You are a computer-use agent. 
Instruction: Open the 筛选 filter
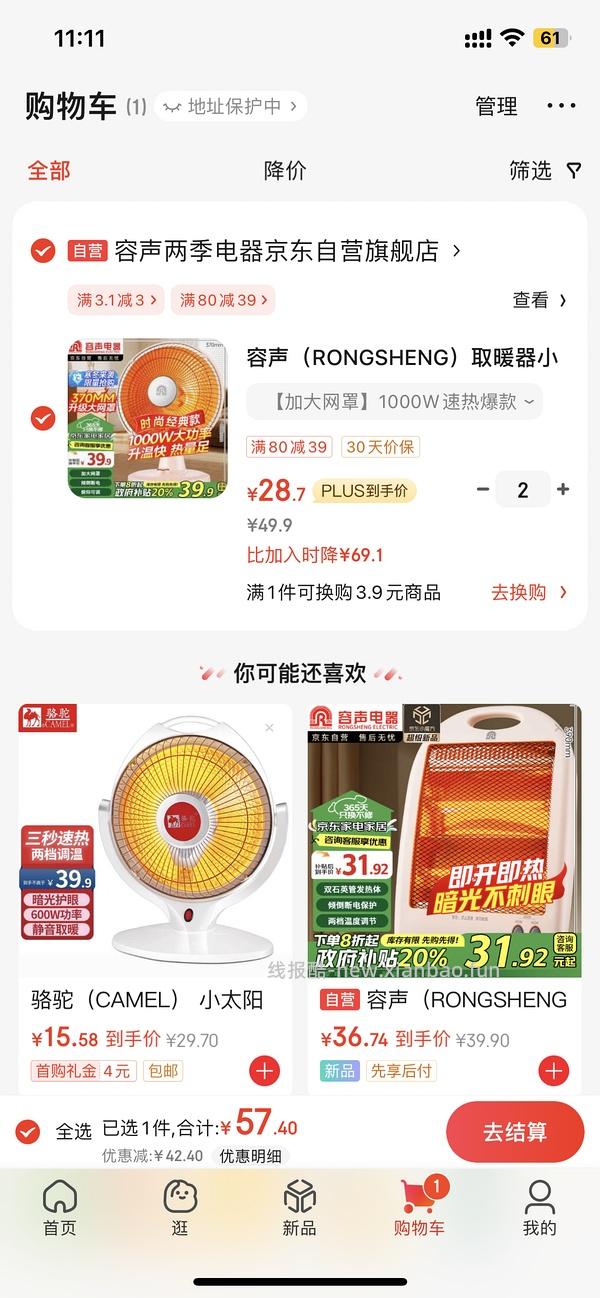543,170
